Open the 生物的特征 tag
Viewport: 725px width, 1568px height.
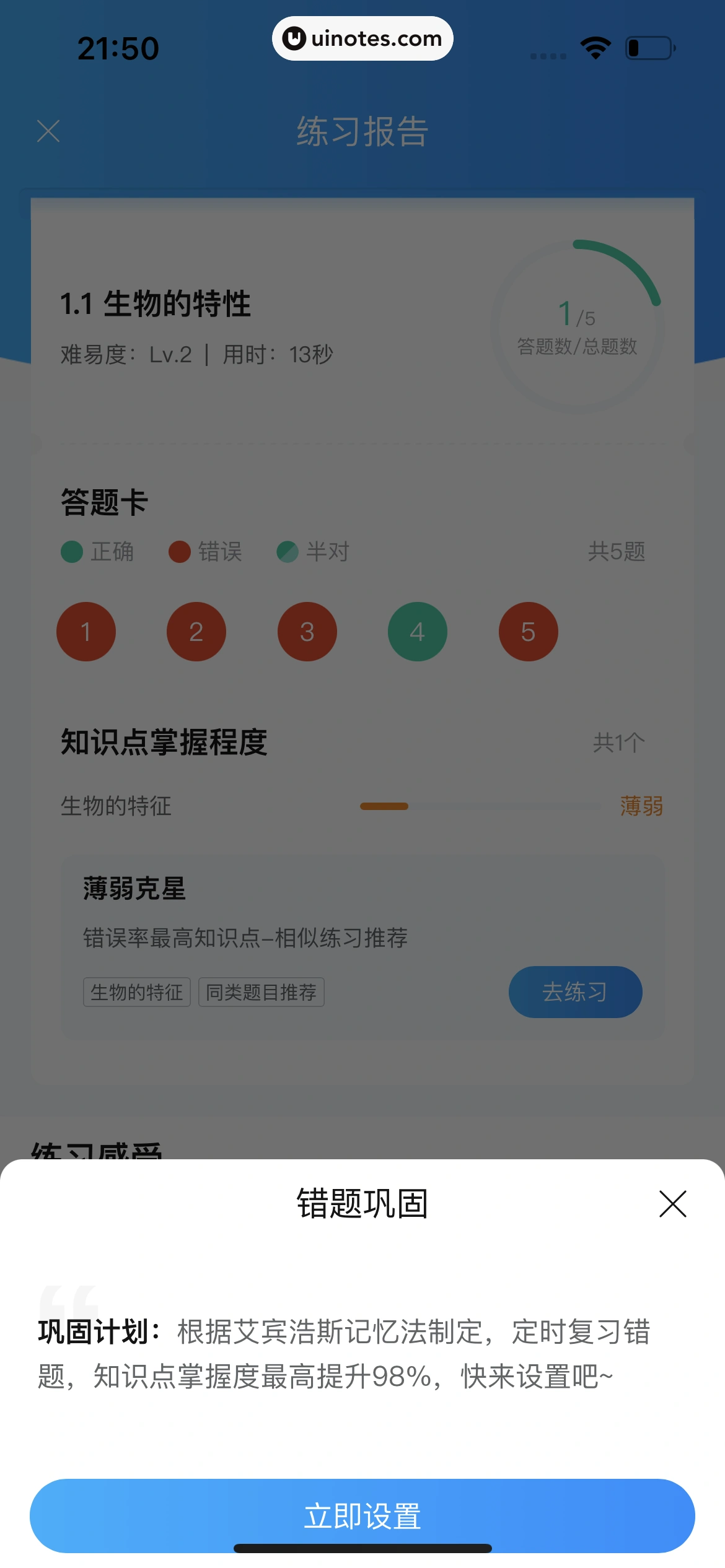coord(136,991)
